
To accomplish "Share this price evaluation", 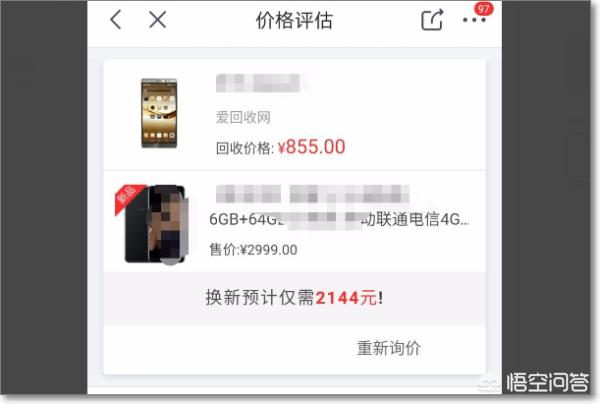I will coord(431,20).
